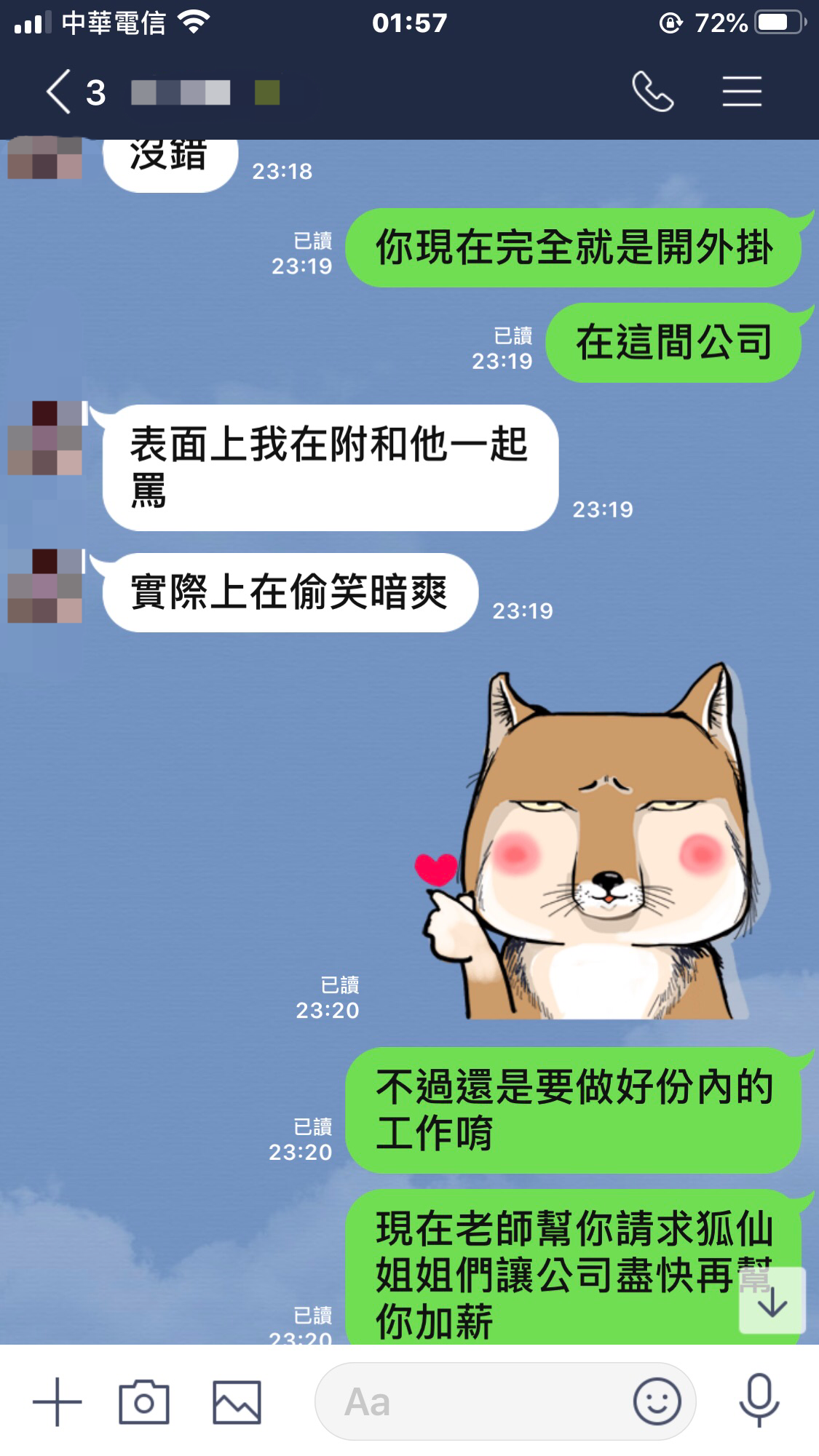The image size is (819, 1456).
Task: Open sender's avatar beside 實際上在偷笑暗爽
Action: tap(45, 586)
